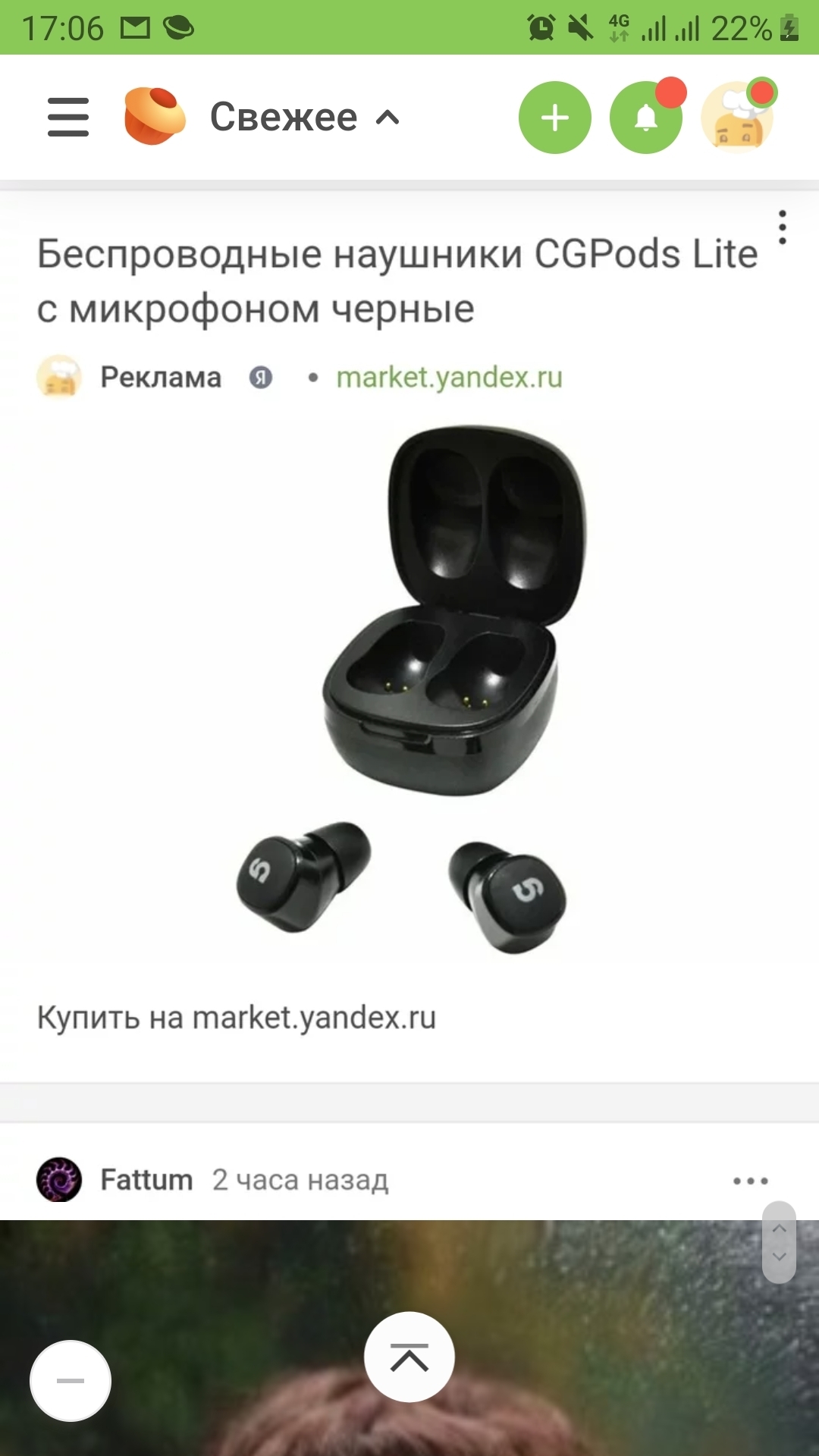
Task: Tap Купить на market.yandex.ru
Action: (237, 1018)
